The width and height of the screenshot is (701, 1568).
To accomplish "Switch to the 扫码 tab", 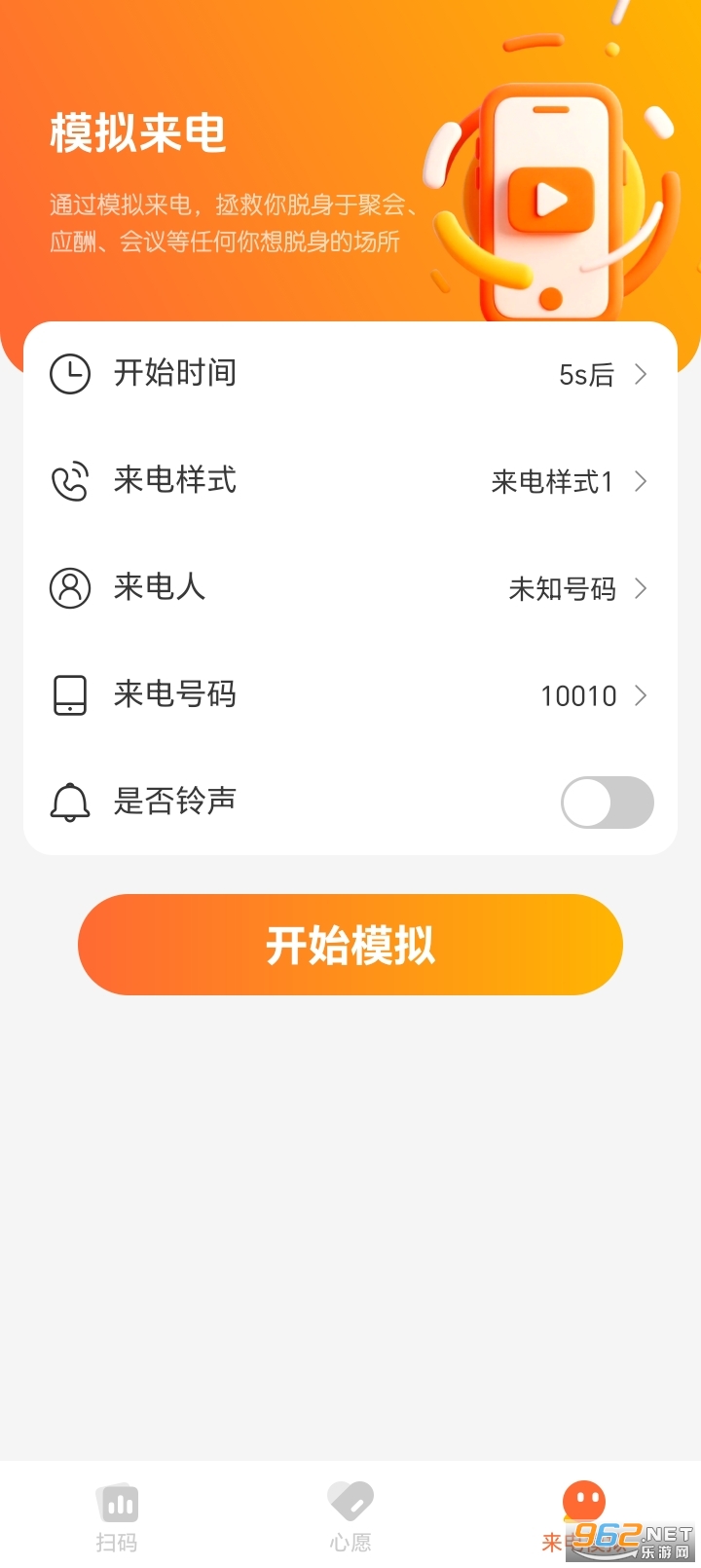I will pyautogui.click(x=118, y=1516).
